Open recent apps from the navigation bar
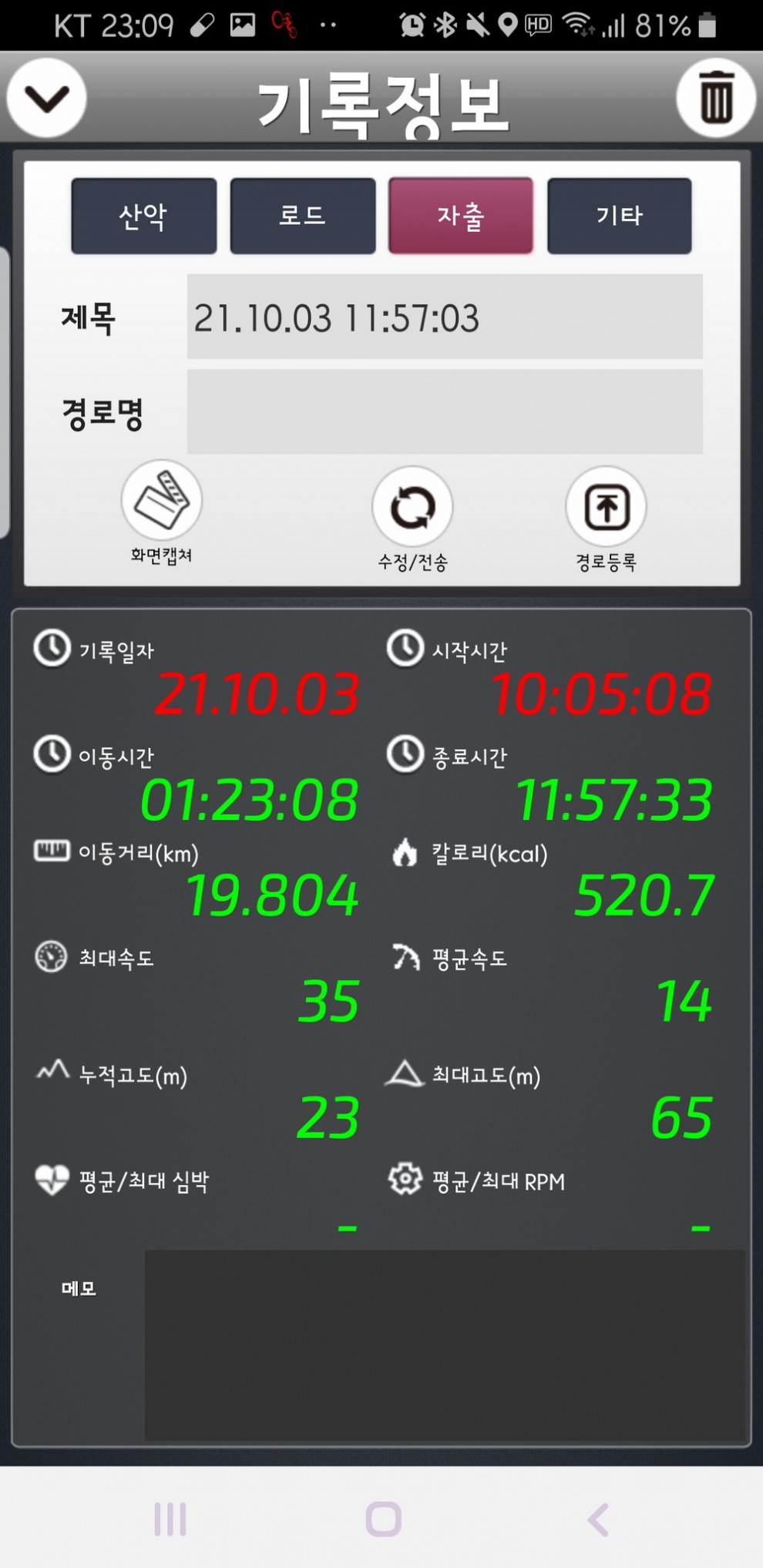The height and width of the screenshot is (1568, 763). (x=170, y=1519)
